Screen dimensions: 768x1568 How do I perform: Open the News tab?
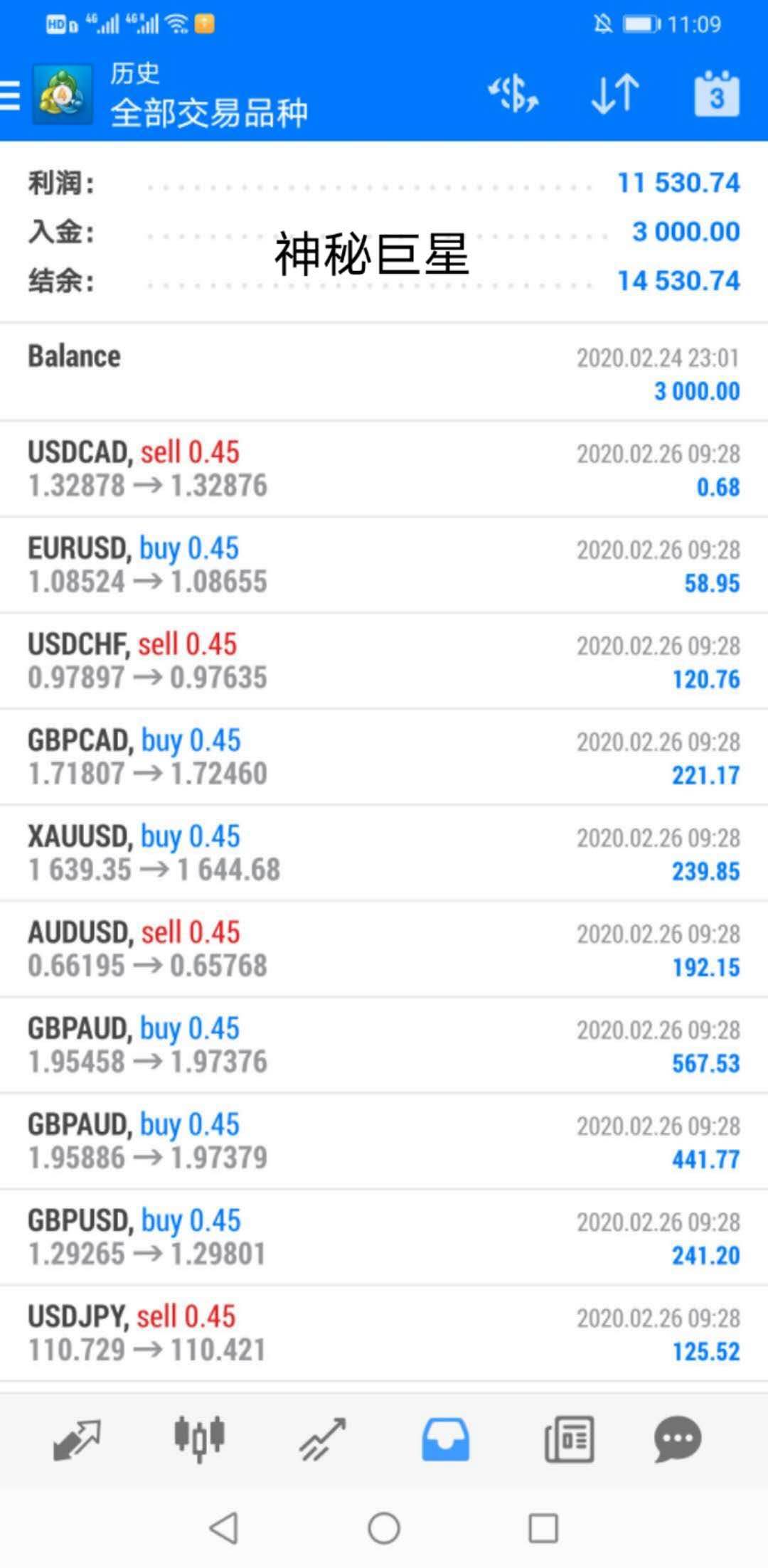(x=569, y=1439)
